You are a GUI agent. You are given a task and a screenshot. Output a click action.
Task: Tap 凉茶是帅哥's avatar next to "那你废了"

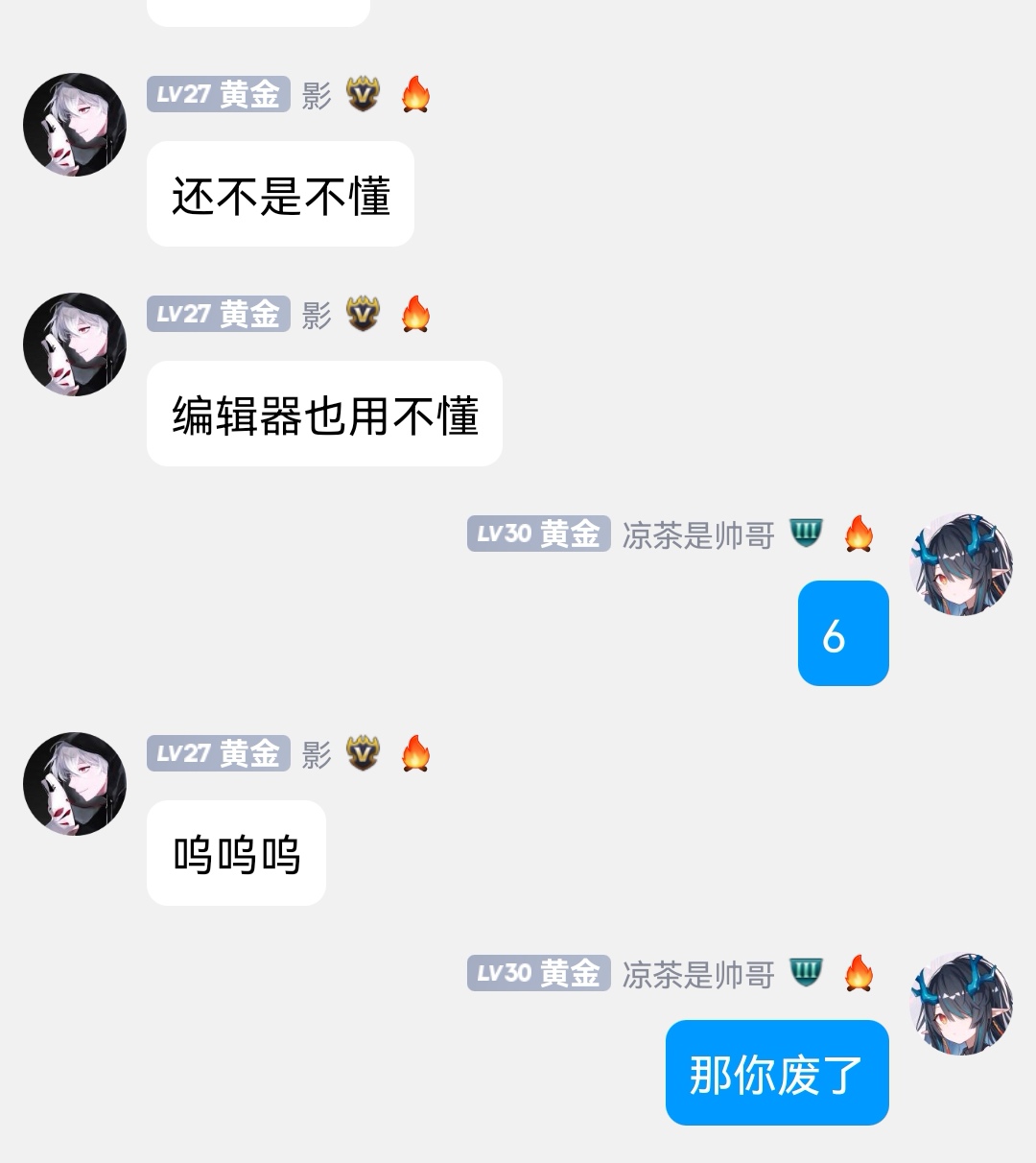[x=960, y=1004]
